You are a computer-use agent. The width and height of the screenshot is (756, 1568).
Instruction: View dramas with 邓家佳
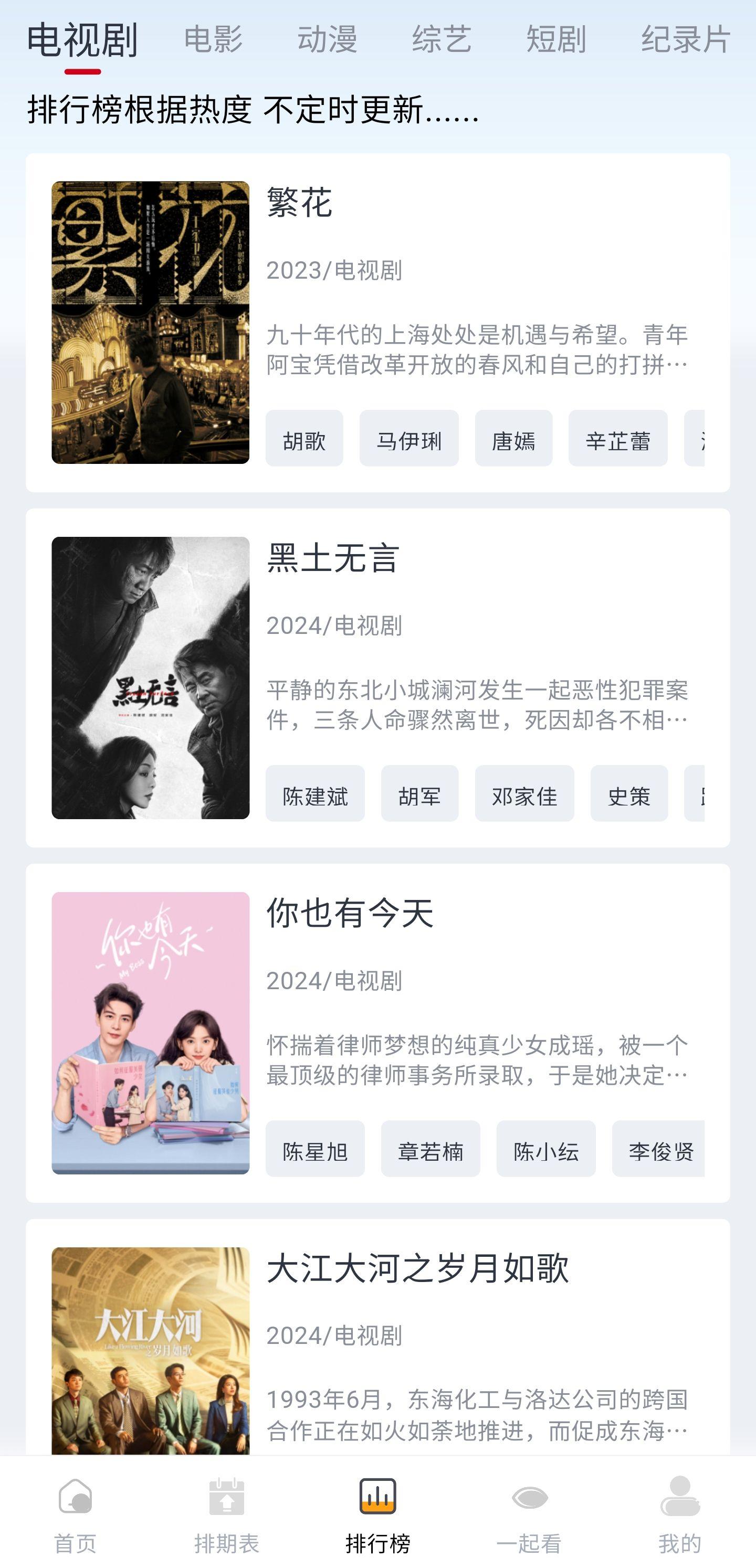pyautogui.click(x=524, y=794)
